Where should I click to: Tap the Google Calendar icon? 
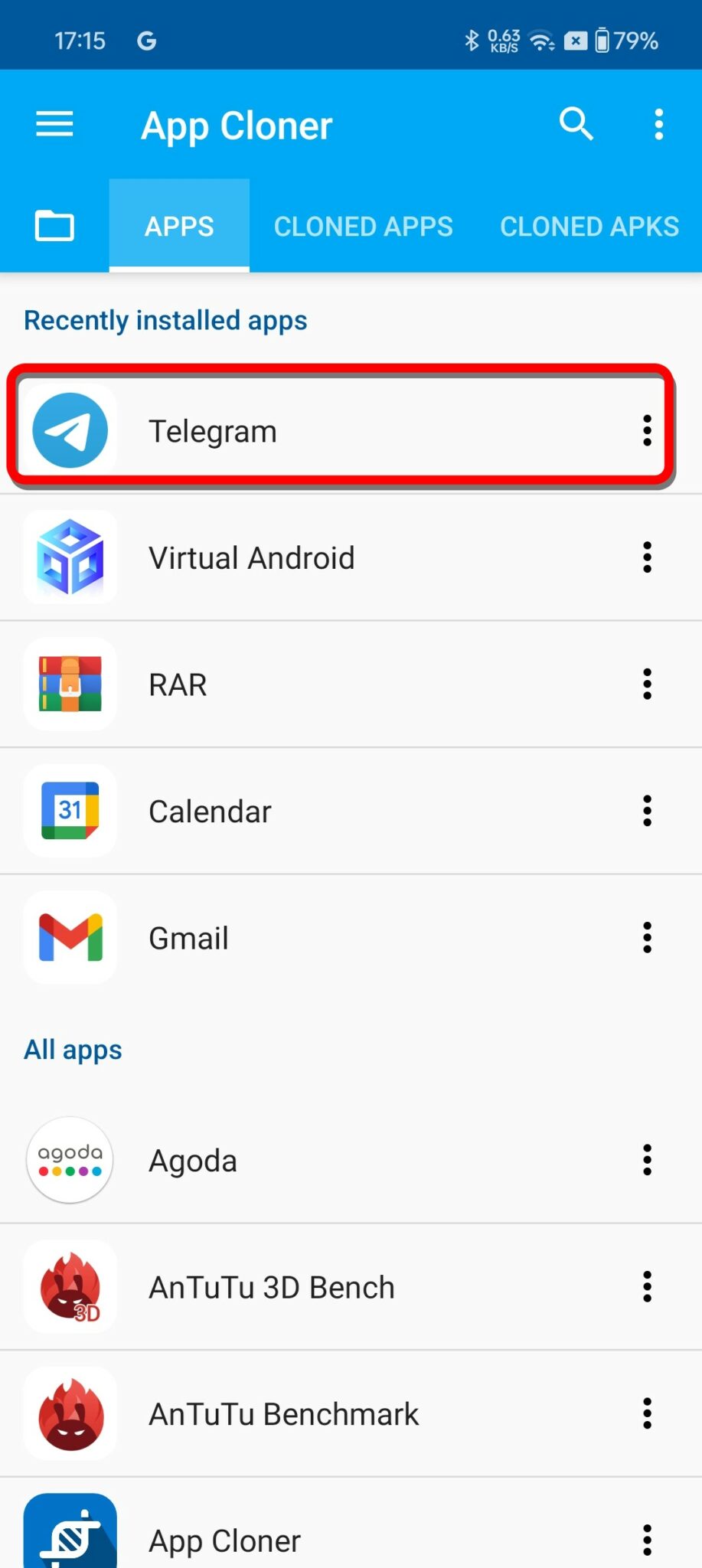[x=70, y=811]
